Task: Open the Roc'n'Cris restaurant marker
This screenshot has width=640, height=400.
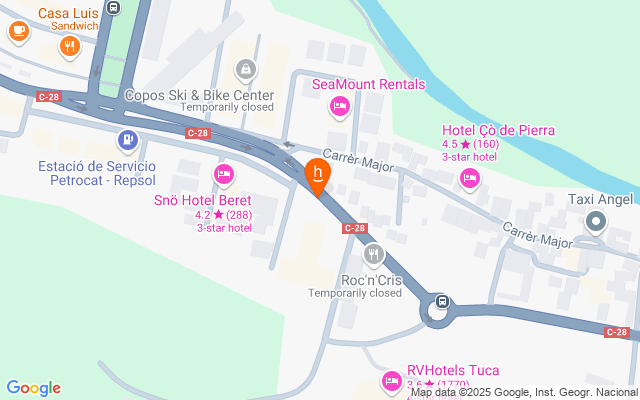Action: point(374,254)
